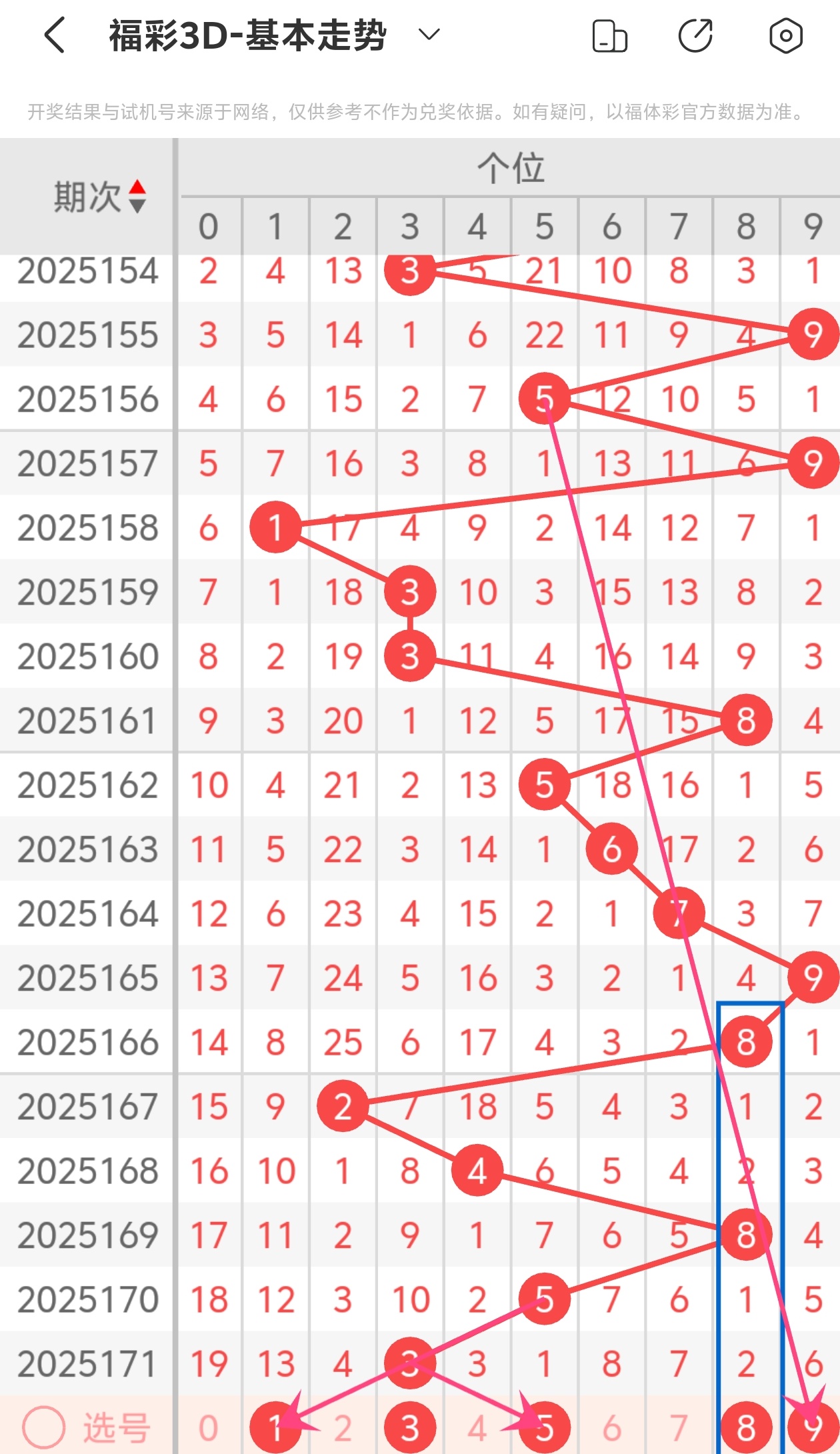Select number 6 in the 选号 row
The height and width of the screenshot is (1454, 840).
(x=612, y=1428)
